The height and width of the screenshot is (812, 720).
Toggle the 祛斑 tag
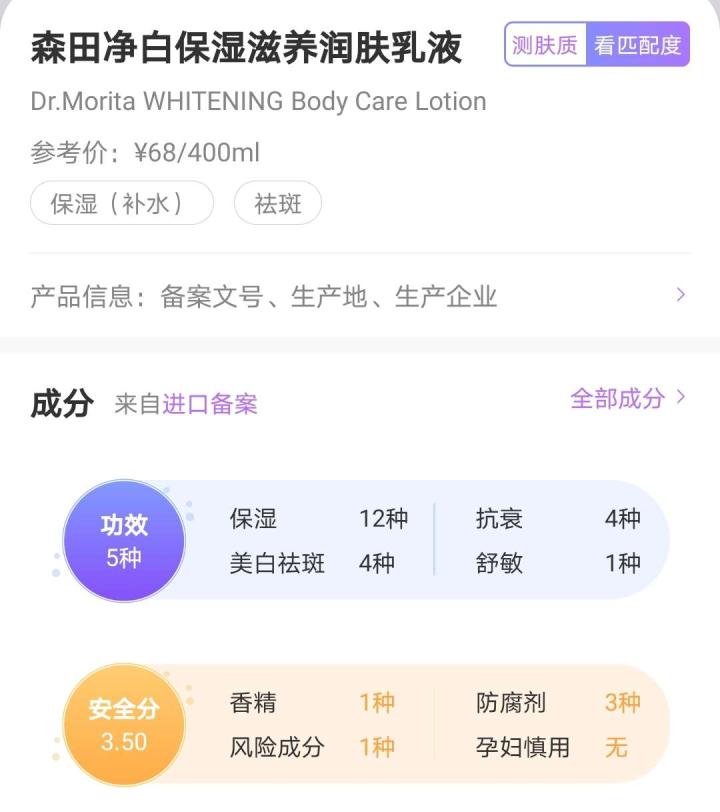[278, 204]
